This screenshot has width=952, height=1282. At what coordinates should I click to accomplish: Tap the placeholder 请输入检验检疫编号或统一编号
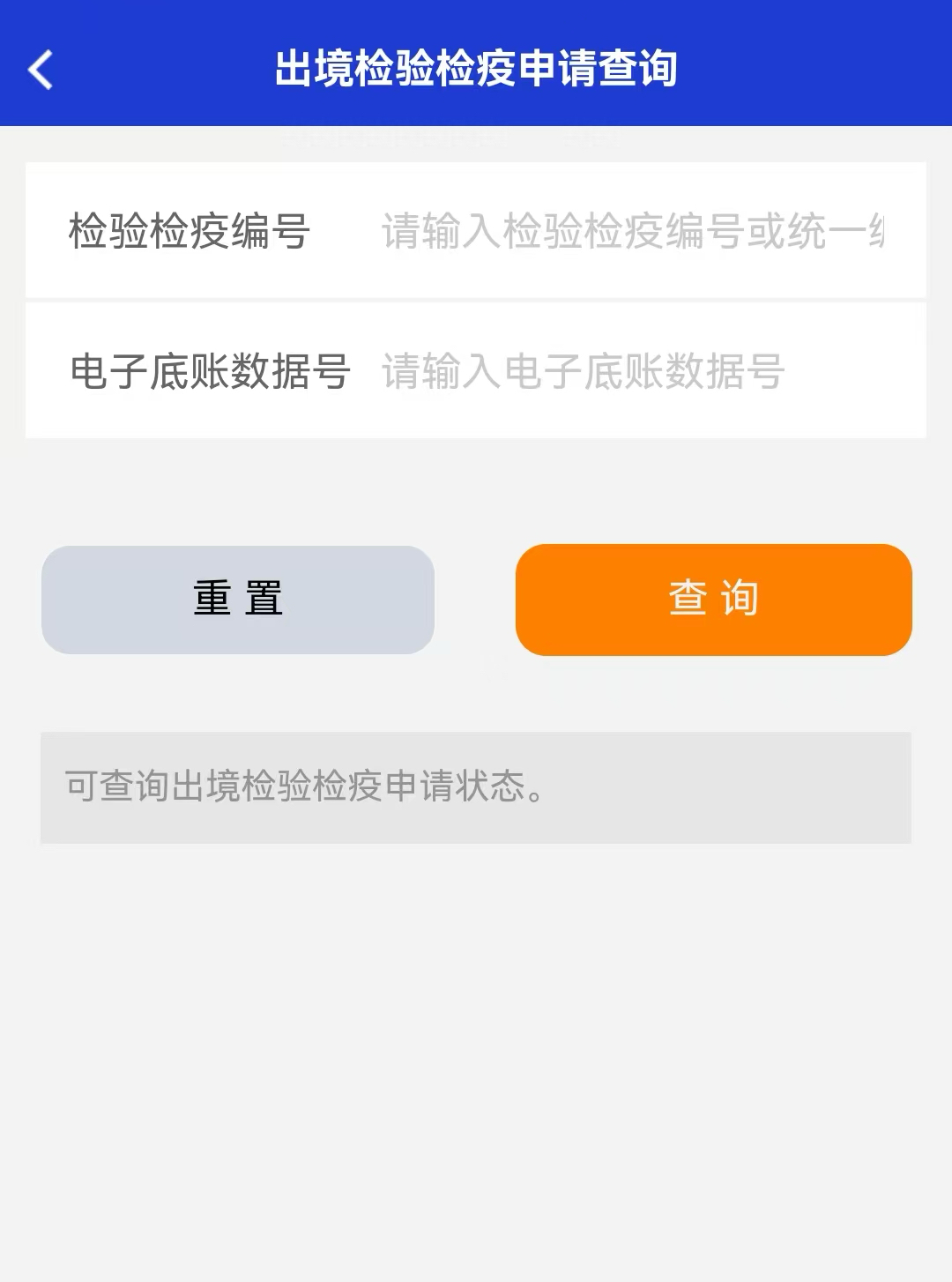pos(631,229)
